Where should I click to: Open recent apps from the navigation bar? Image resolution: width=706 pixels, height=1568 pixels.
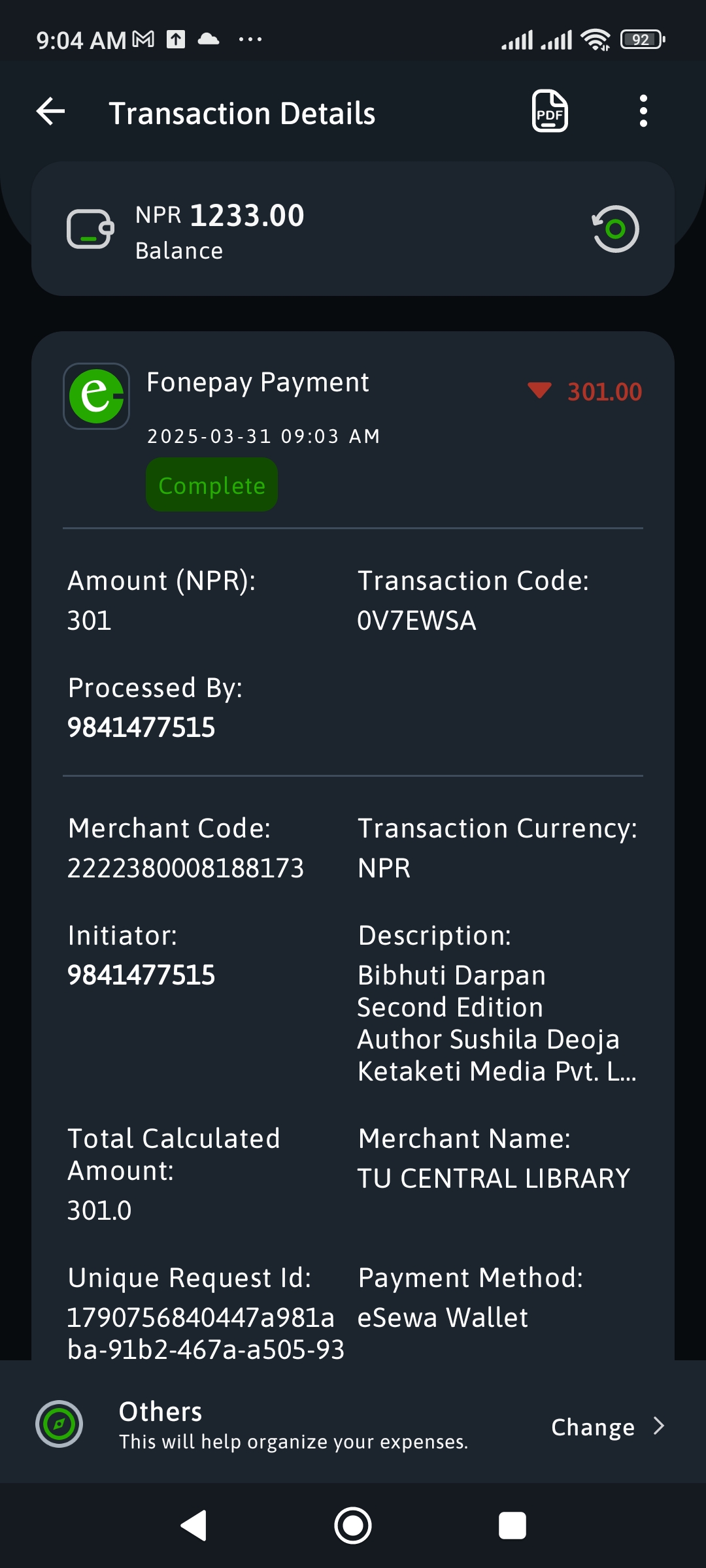(513, 1526)
